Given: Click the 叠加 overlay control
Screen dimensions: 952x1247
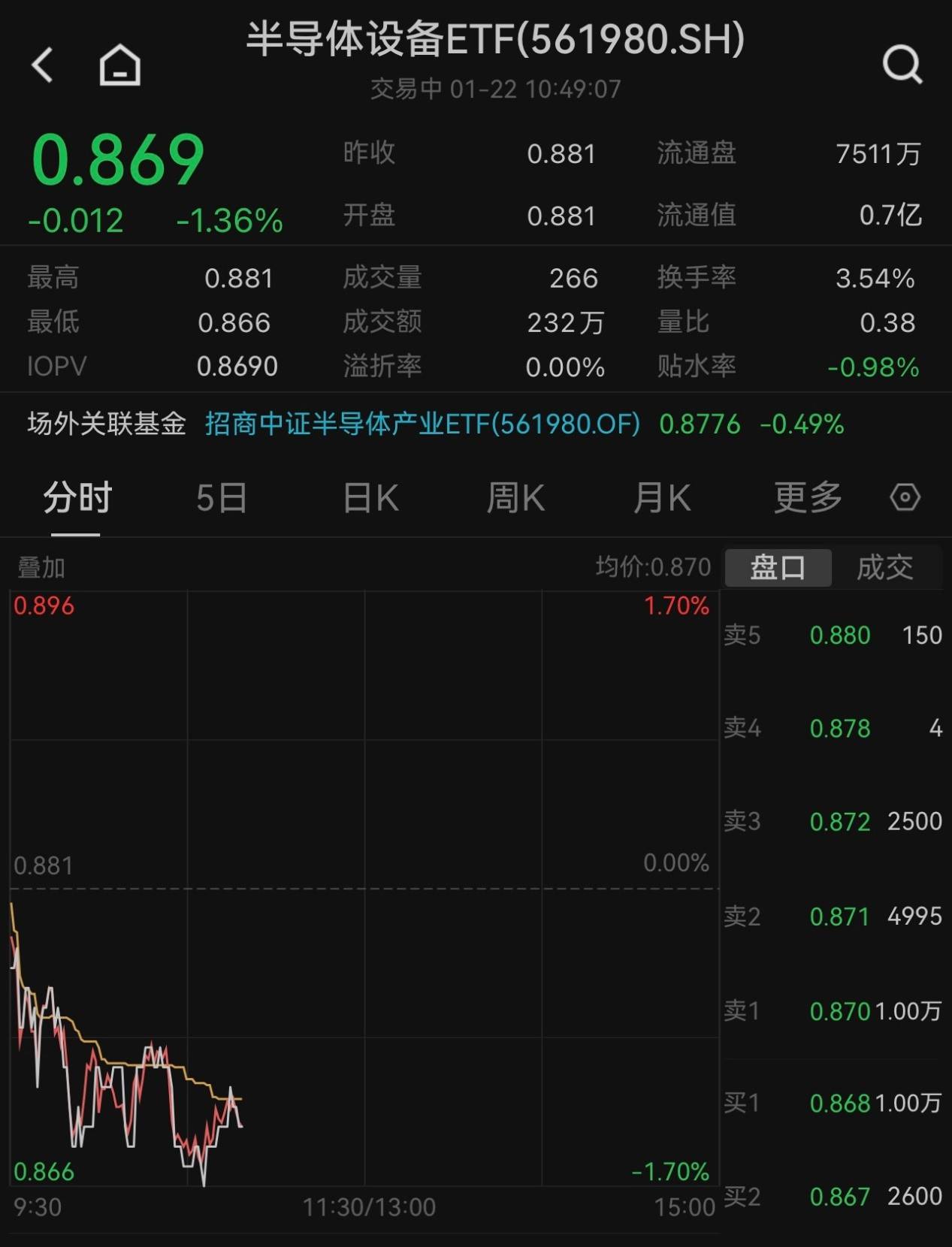Looking at the screenshot, I should point(41,568).
